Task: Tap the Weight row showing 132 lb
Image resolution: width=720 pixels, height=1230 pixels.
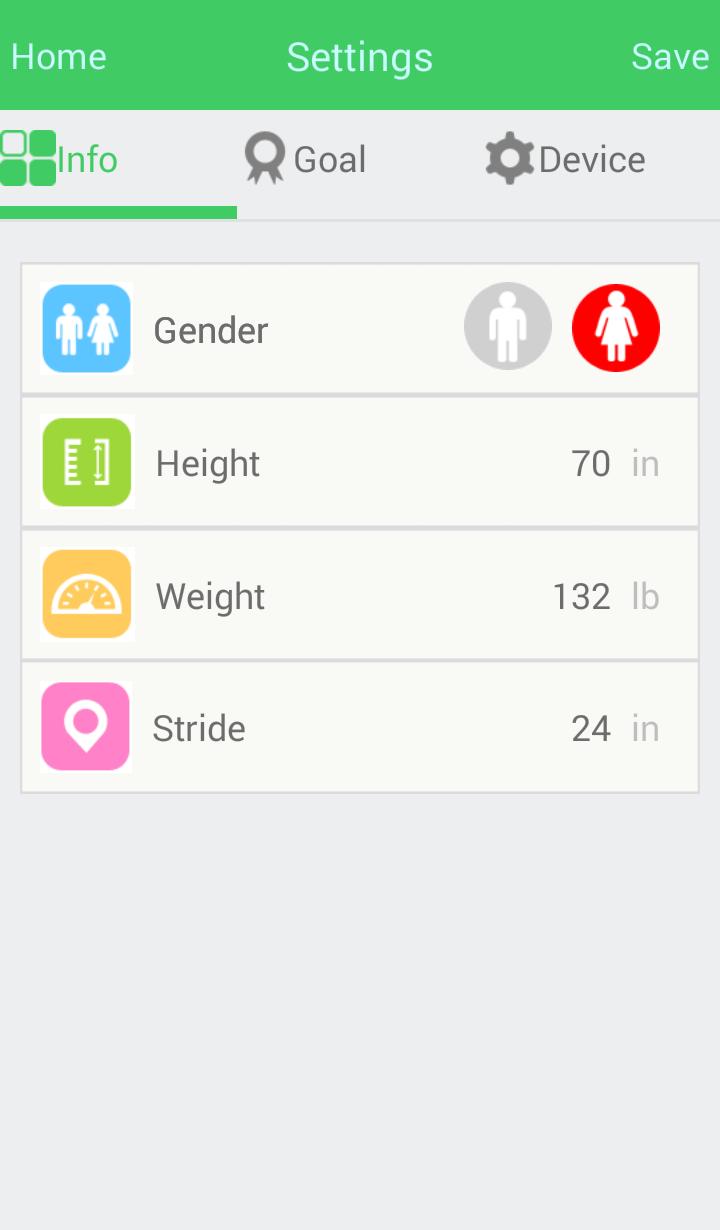Action: tap(360, 595)
